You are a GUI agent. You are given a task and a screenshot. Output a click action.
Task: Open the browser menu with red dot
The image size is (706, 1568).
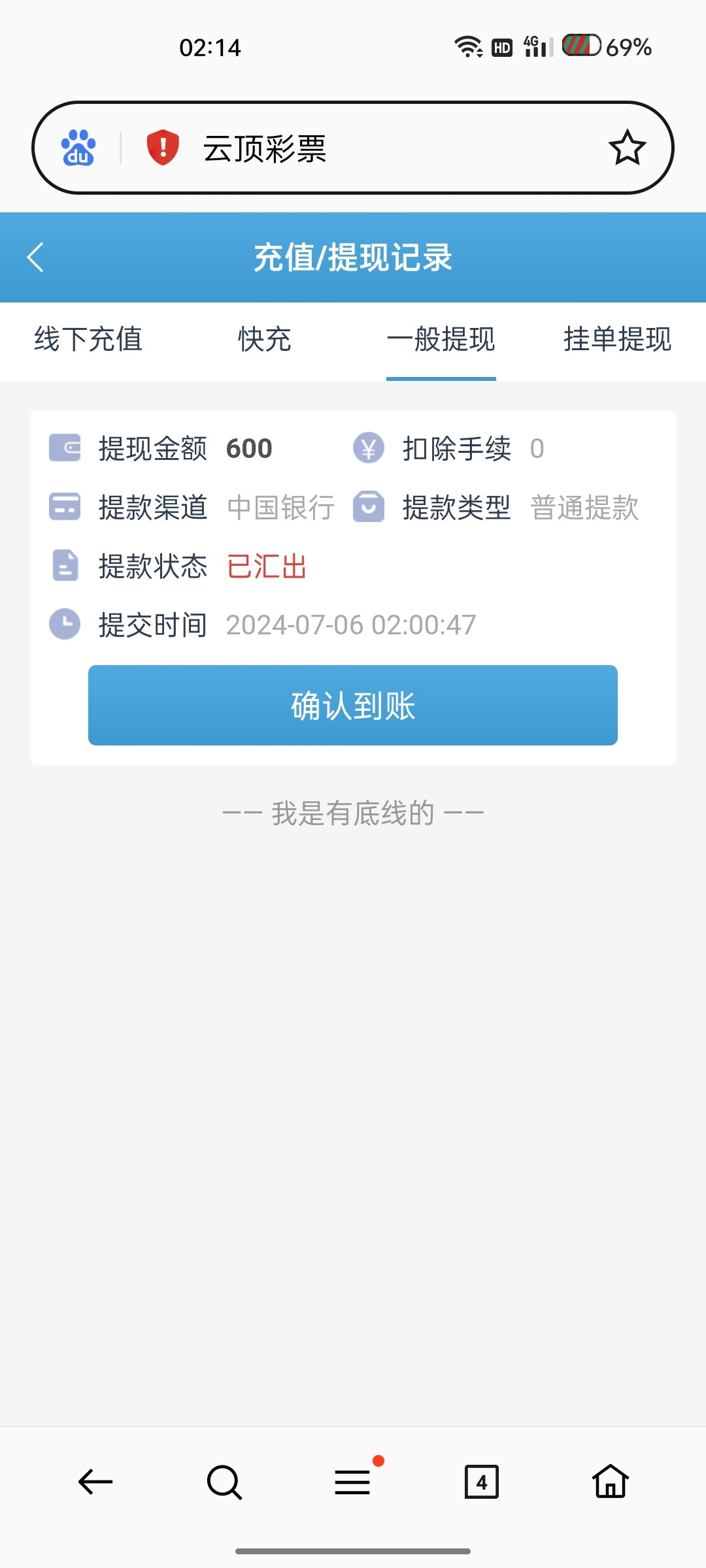(x=353, y=1480)
